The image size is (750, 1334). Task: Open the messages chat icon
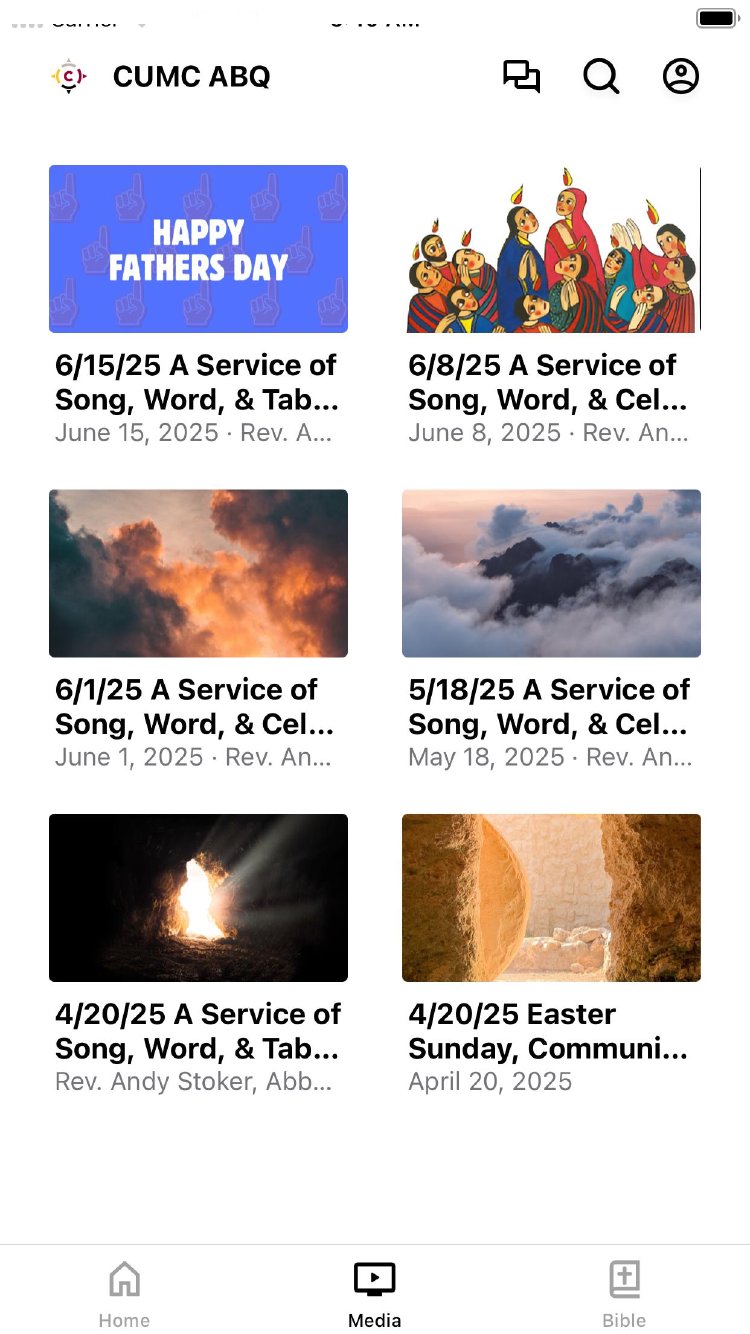click(x=521, y=77)
